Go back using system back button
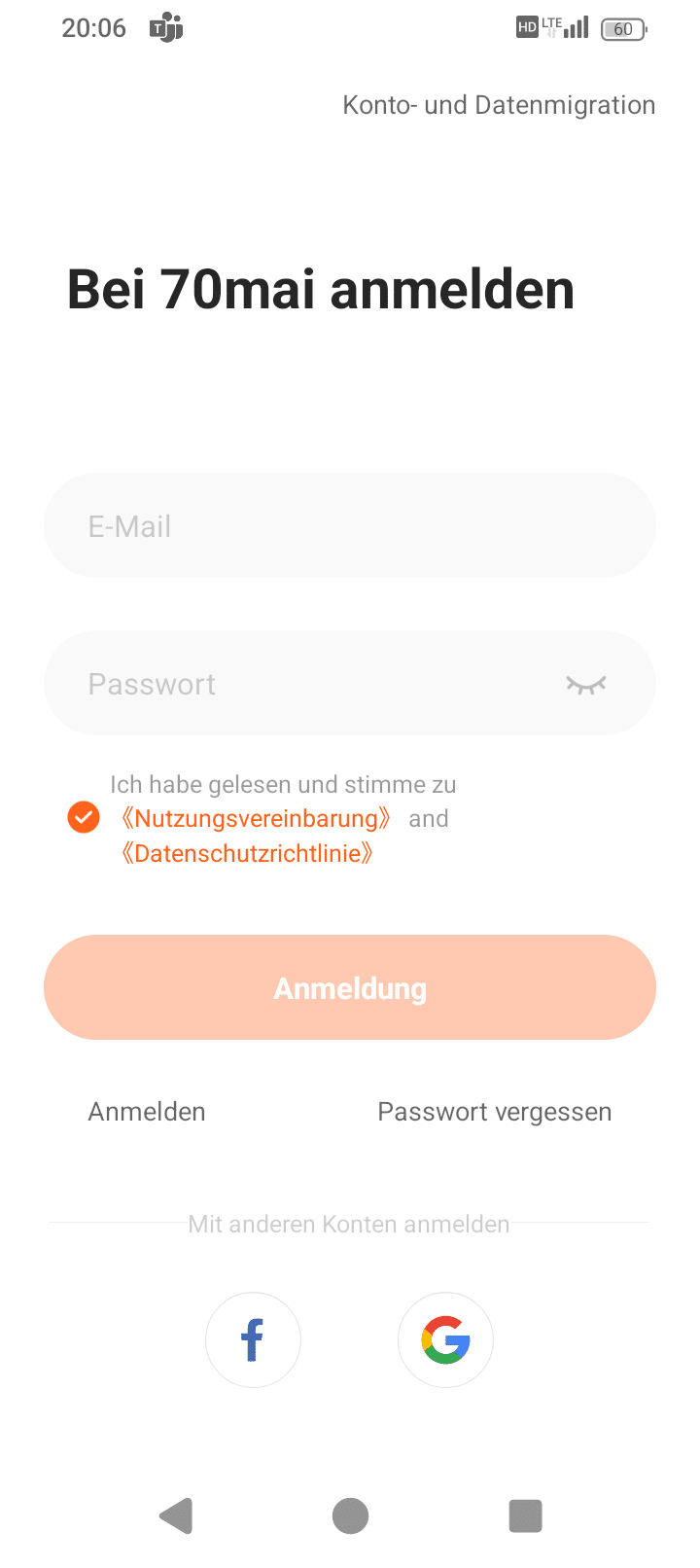Viewport: 700px width, 1568px height. (176, 1515)
